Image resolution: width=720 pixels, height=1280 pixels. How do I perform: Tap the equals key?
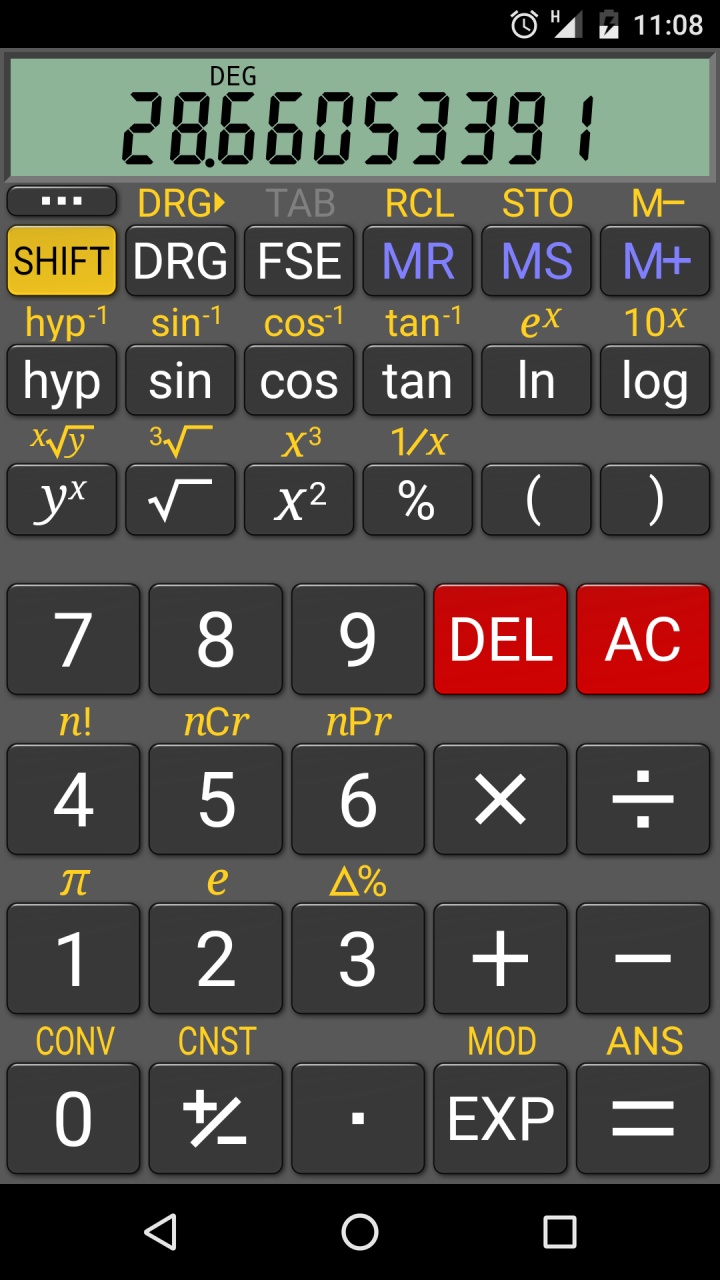643,1118
